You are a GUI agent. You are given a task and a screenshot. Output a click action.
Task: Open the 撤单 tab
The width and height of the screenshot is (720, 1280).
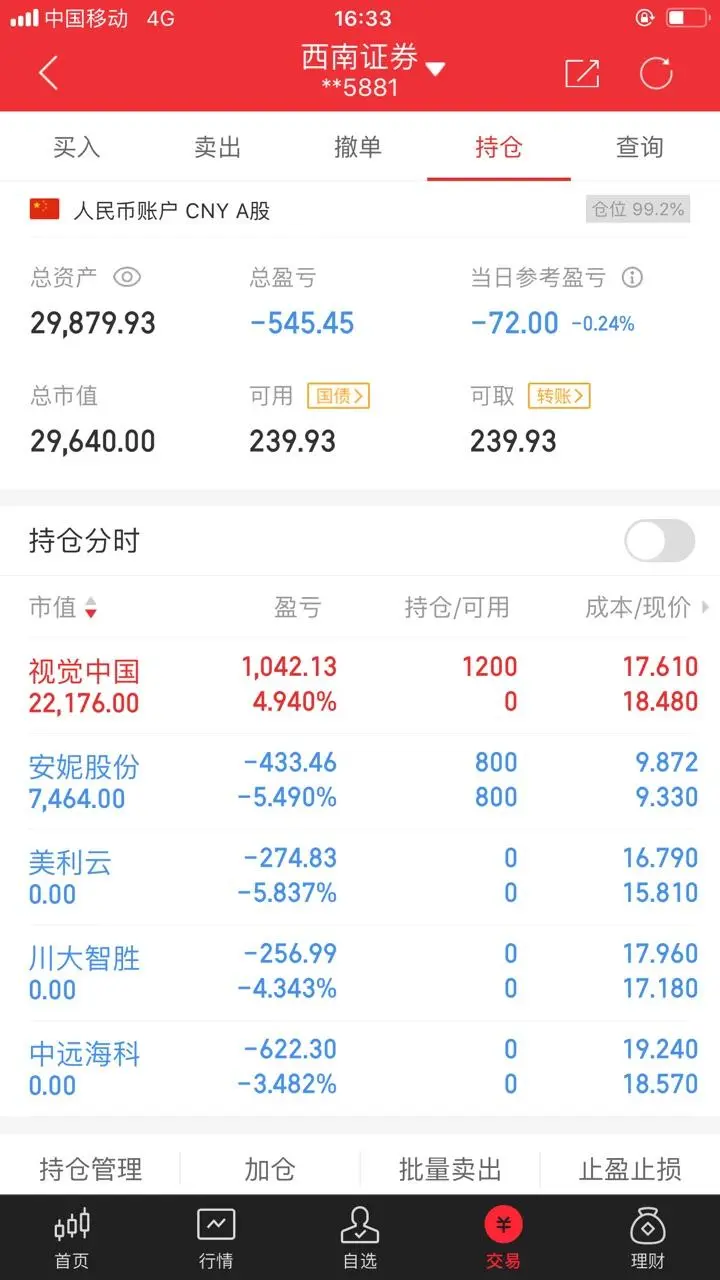(358, 147)
